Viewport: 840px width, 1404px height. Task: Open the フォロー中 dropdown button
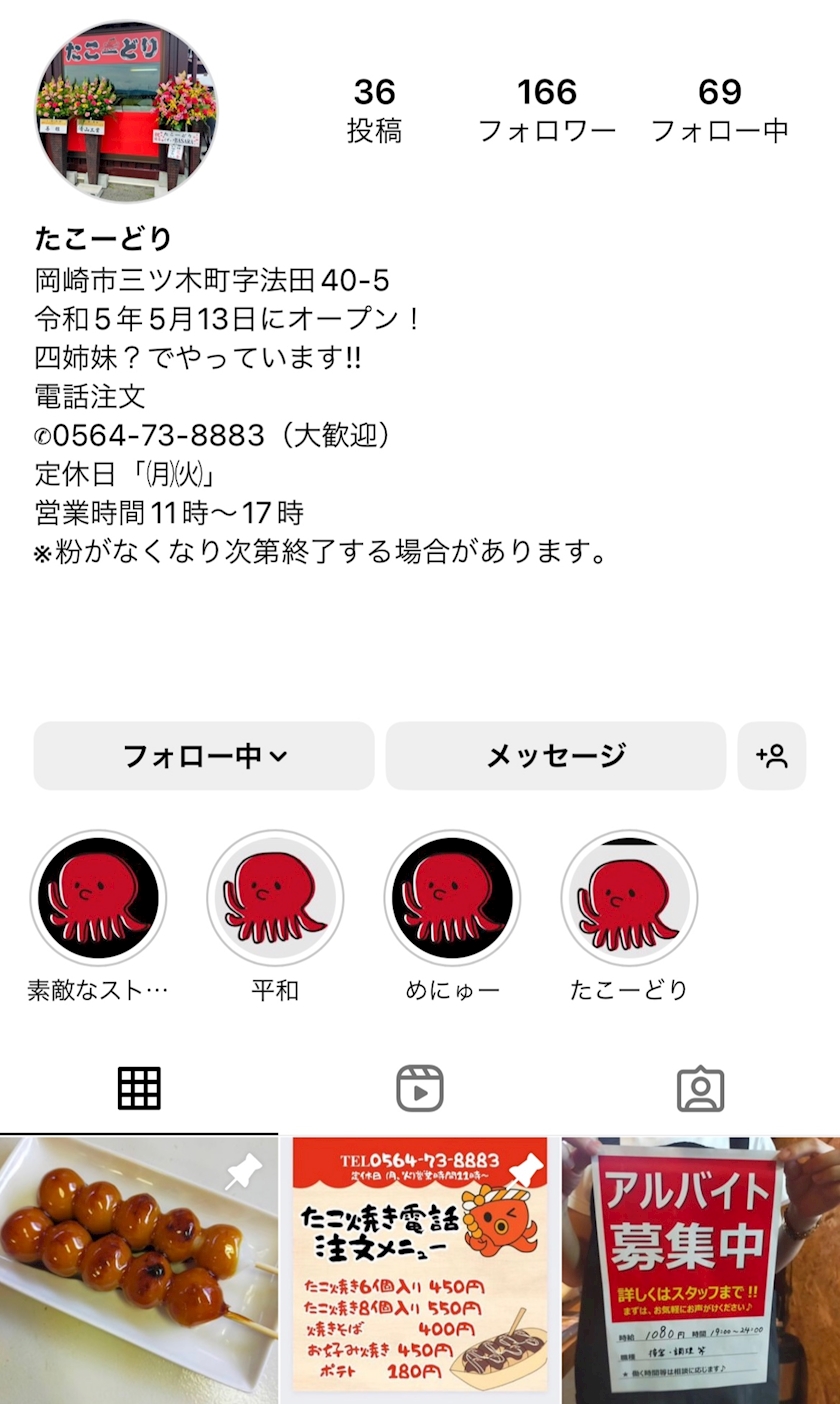coord(204,756)
